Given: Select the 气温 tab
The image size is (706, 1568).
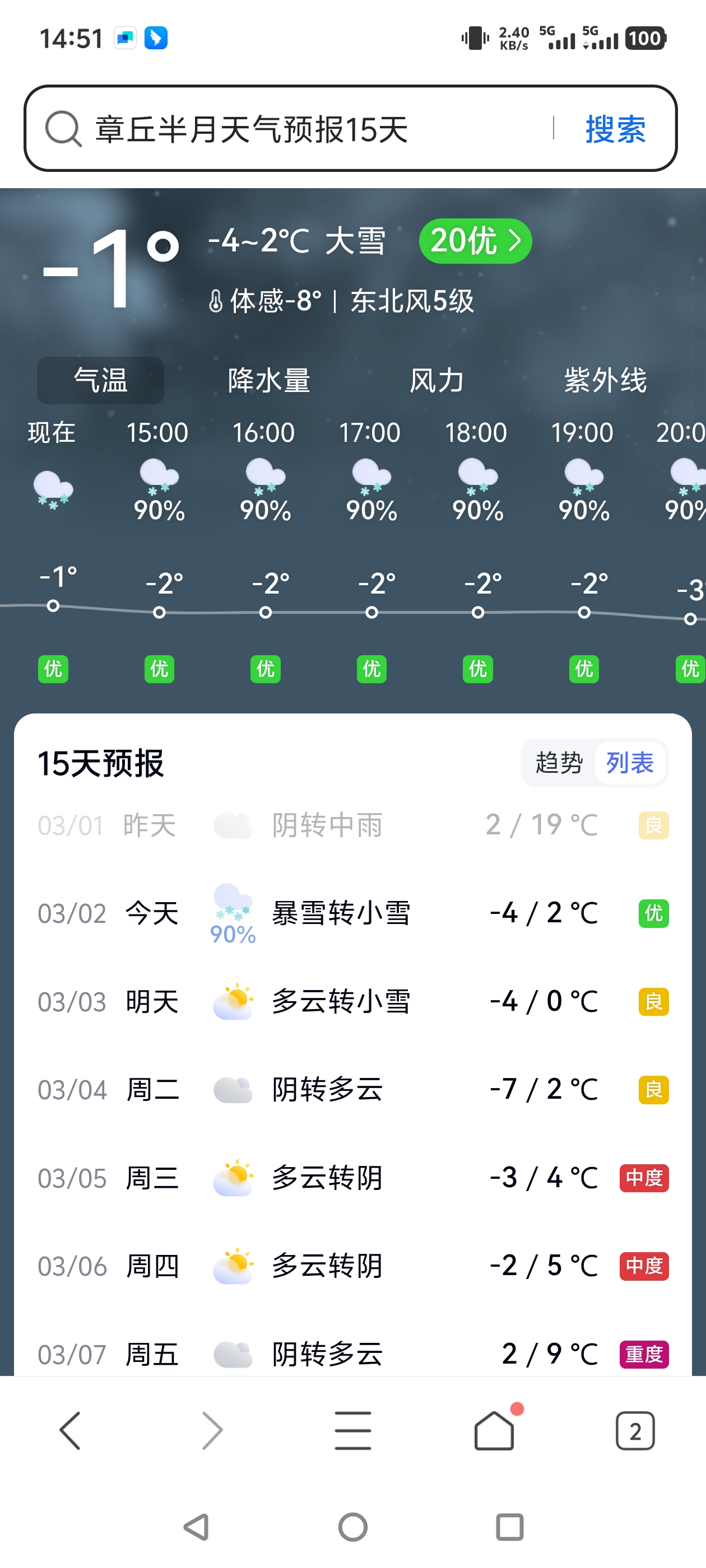Looking at the screenshot, I should 100,380.
